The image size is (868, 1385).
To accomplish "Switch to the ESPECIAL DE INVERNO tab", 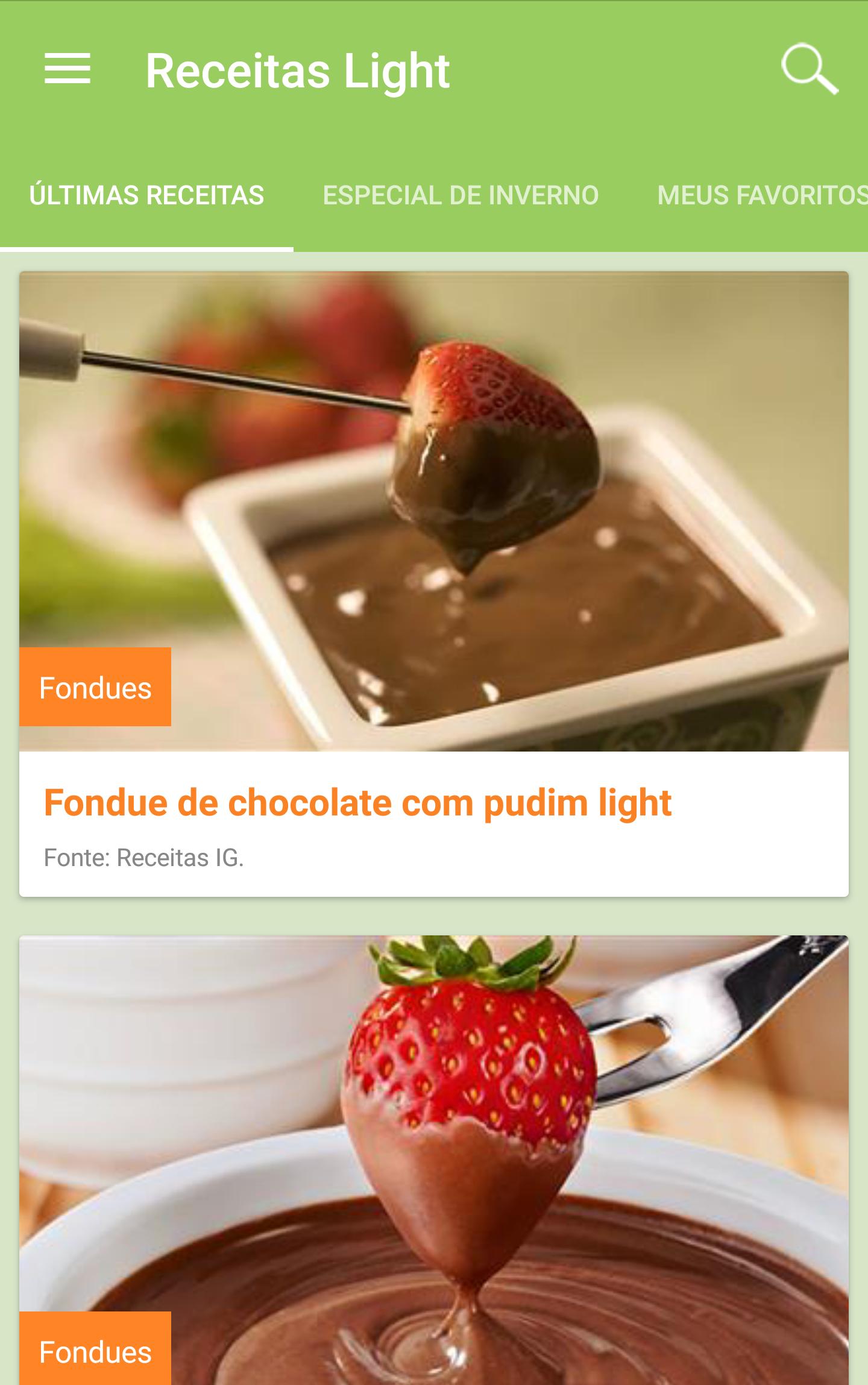I will point(460,194).
